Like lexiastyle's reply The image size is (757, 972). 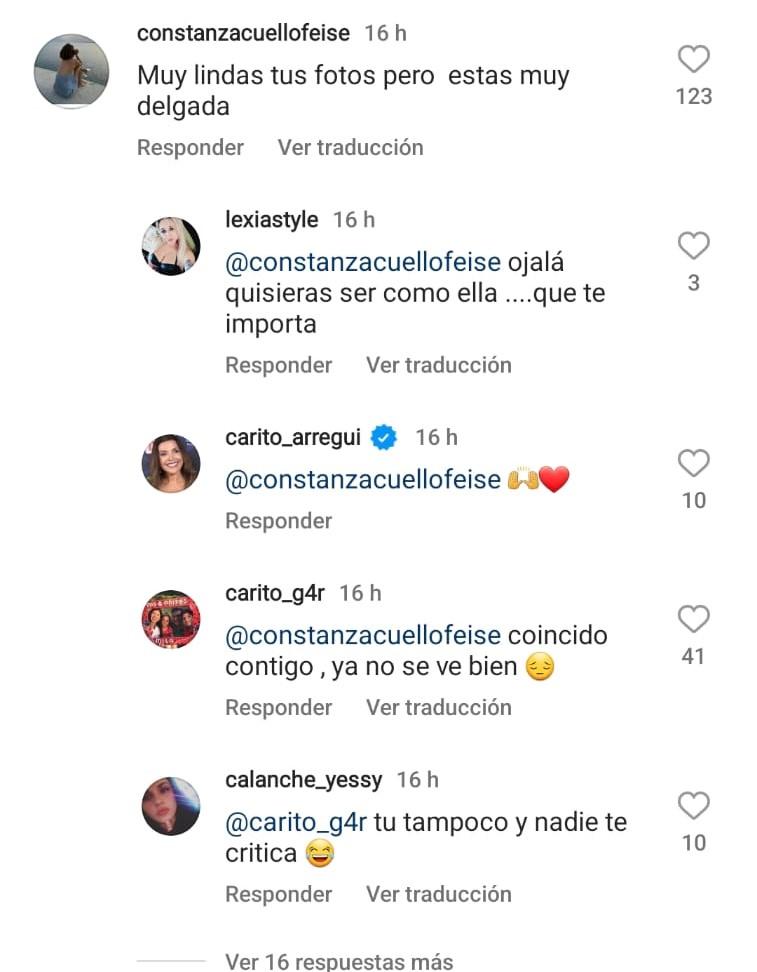[694, 246]
